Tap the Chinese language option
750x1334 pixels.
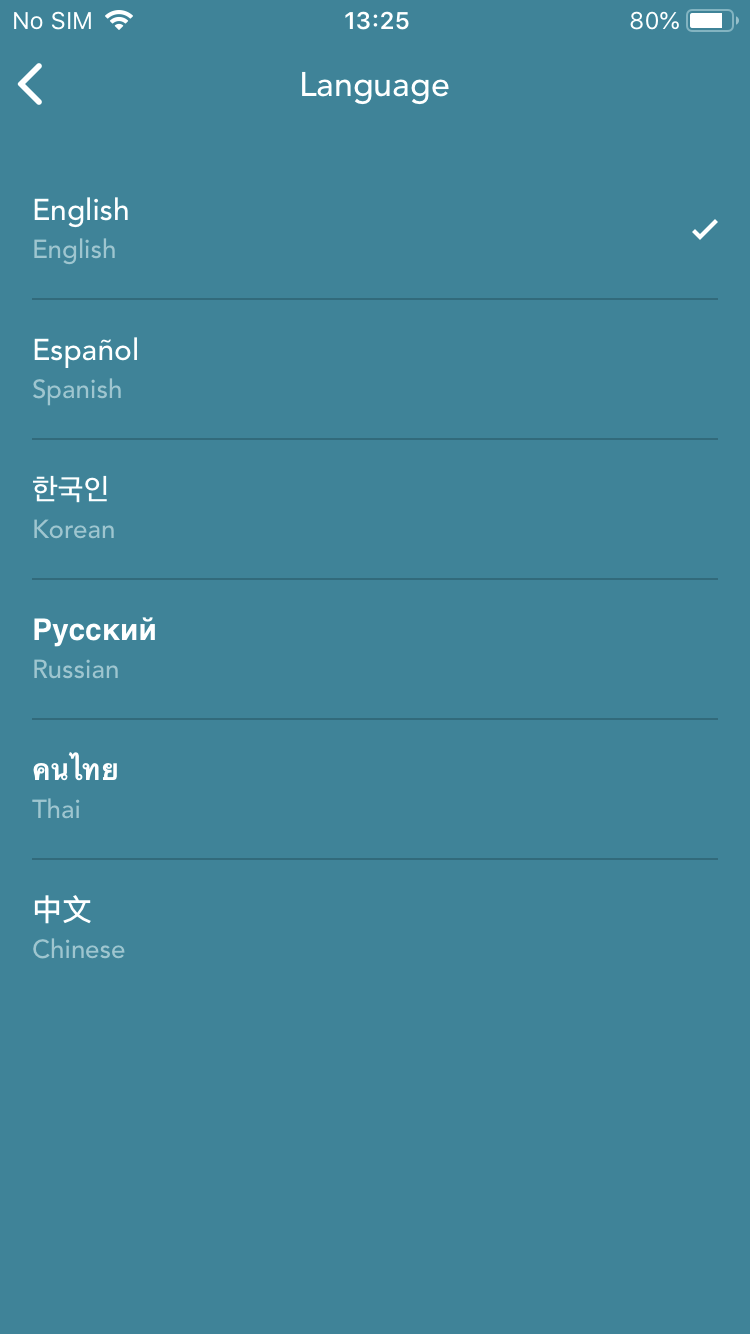(x=374, y=929)
